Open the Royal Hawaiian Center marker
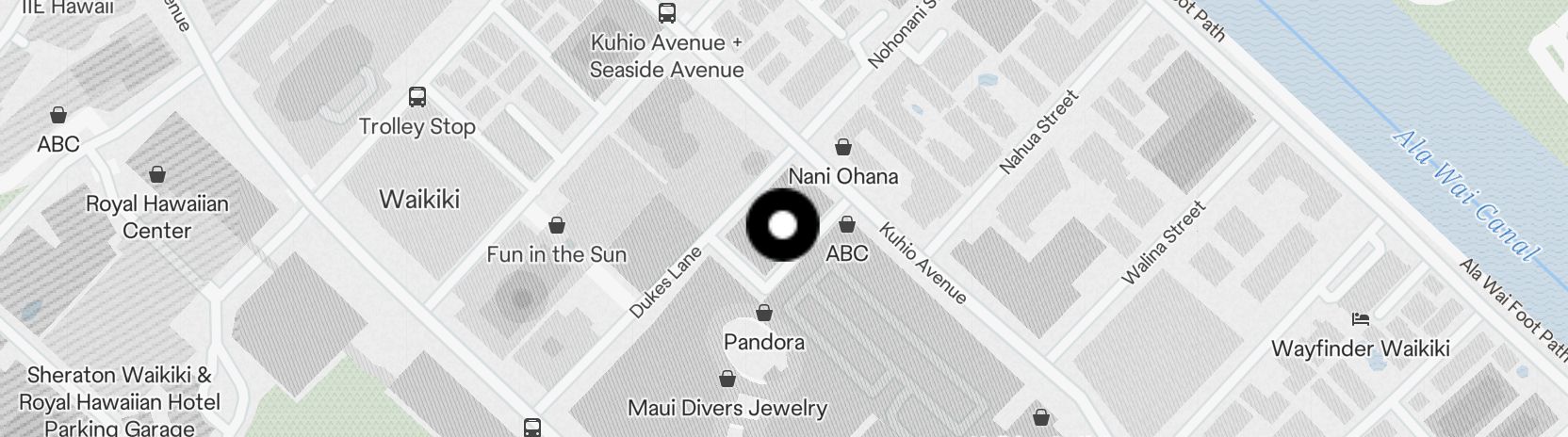Viewport: 1568px width, 437px height. 157,175
